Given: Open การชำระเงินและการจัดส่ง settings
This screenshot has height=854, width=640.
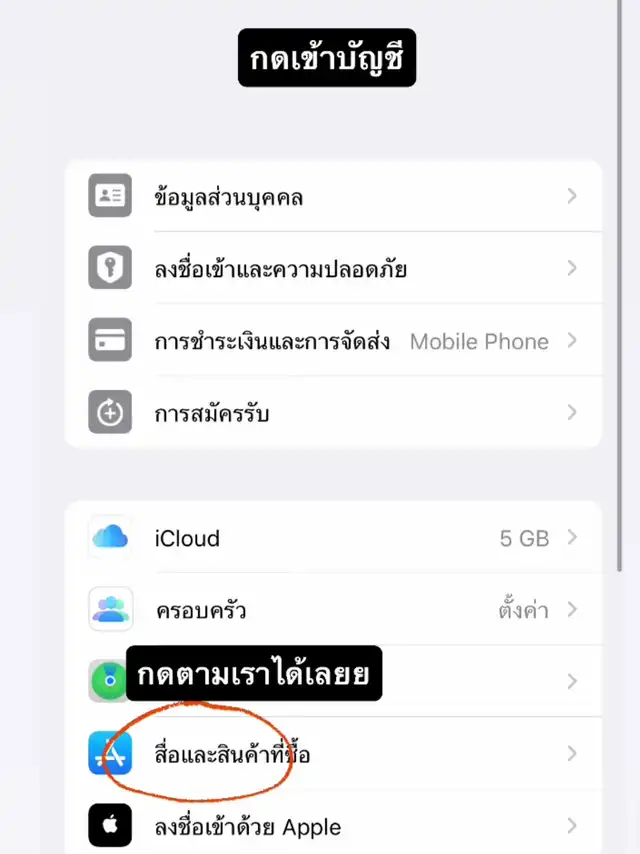Looking at the screenshot, I should pos(332,341).
